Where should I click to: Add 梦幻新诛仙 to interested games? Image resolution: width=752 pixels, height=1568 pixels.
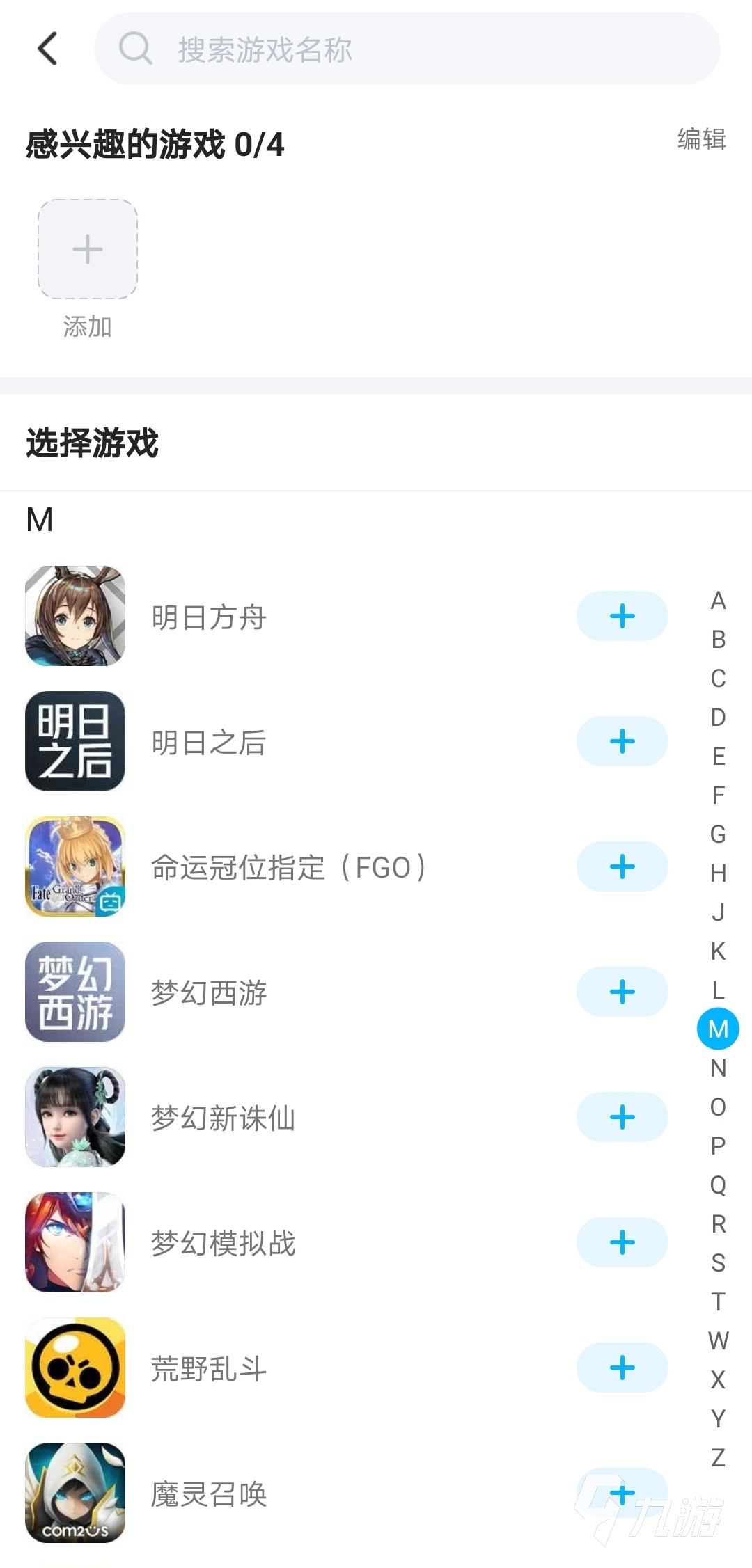[x=622, y=1117]
